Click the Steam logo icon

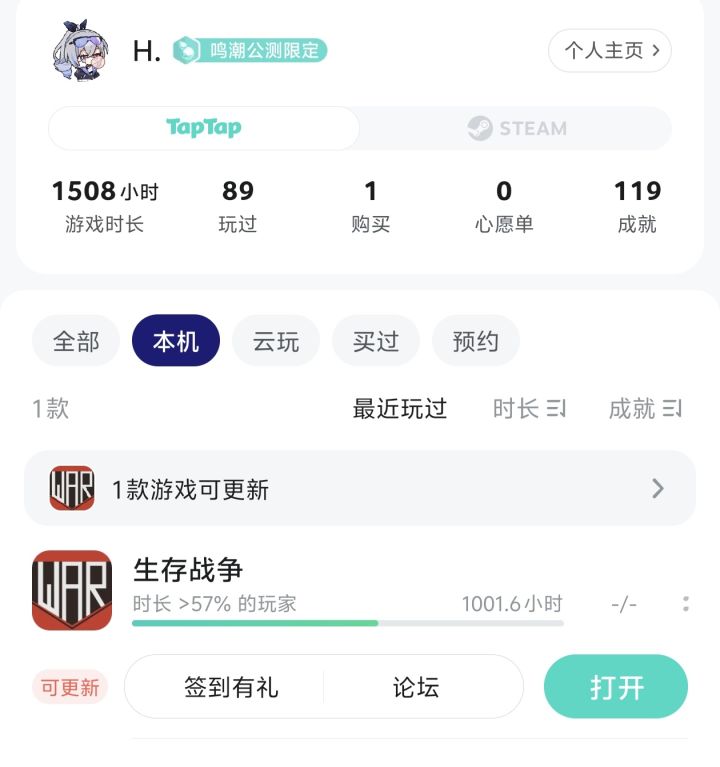click(480, 128)
